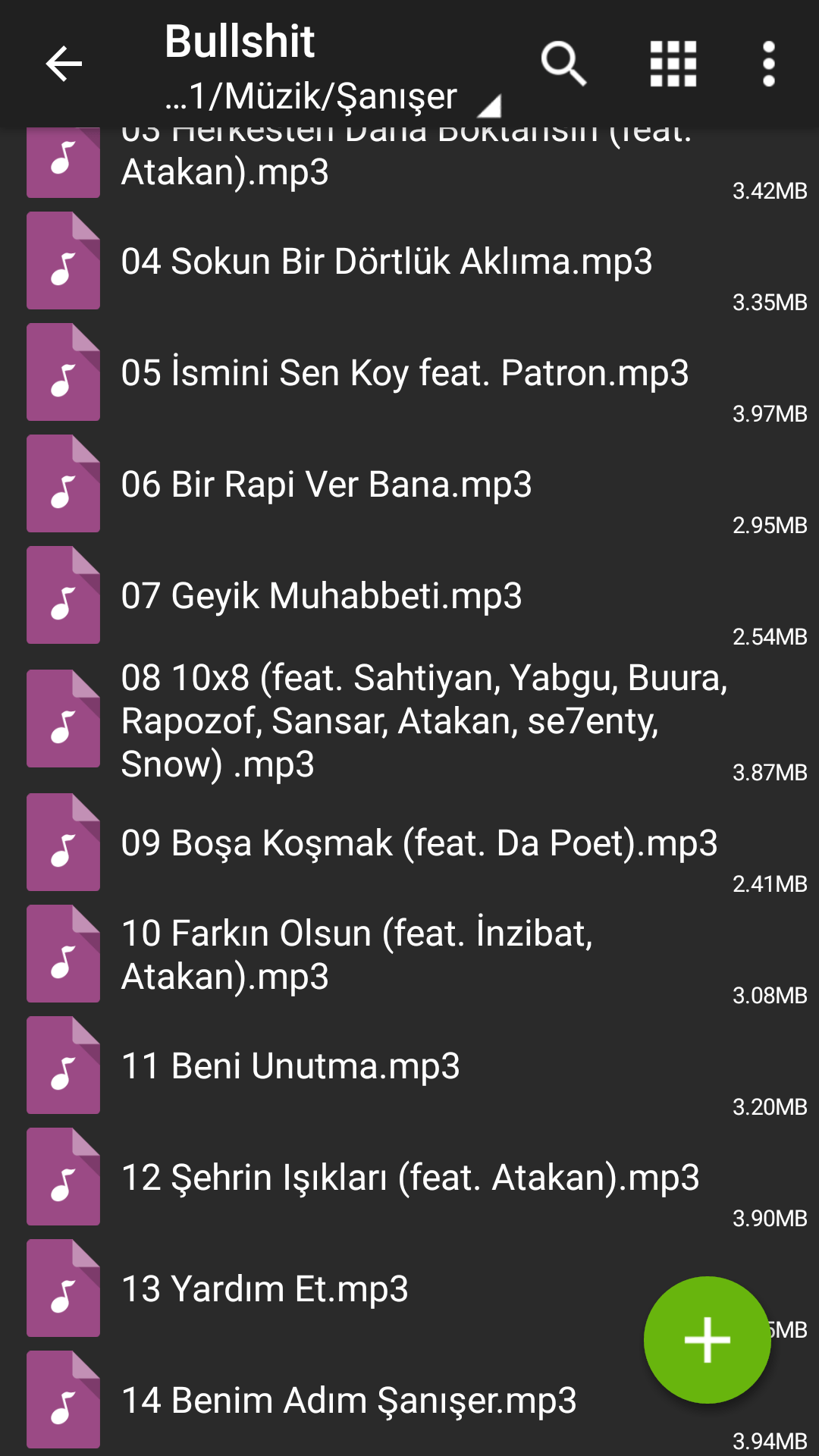Play 05 İsmini Sen Koy feat. Patron.mp3

pyautogui.click(x=405, y=373)
